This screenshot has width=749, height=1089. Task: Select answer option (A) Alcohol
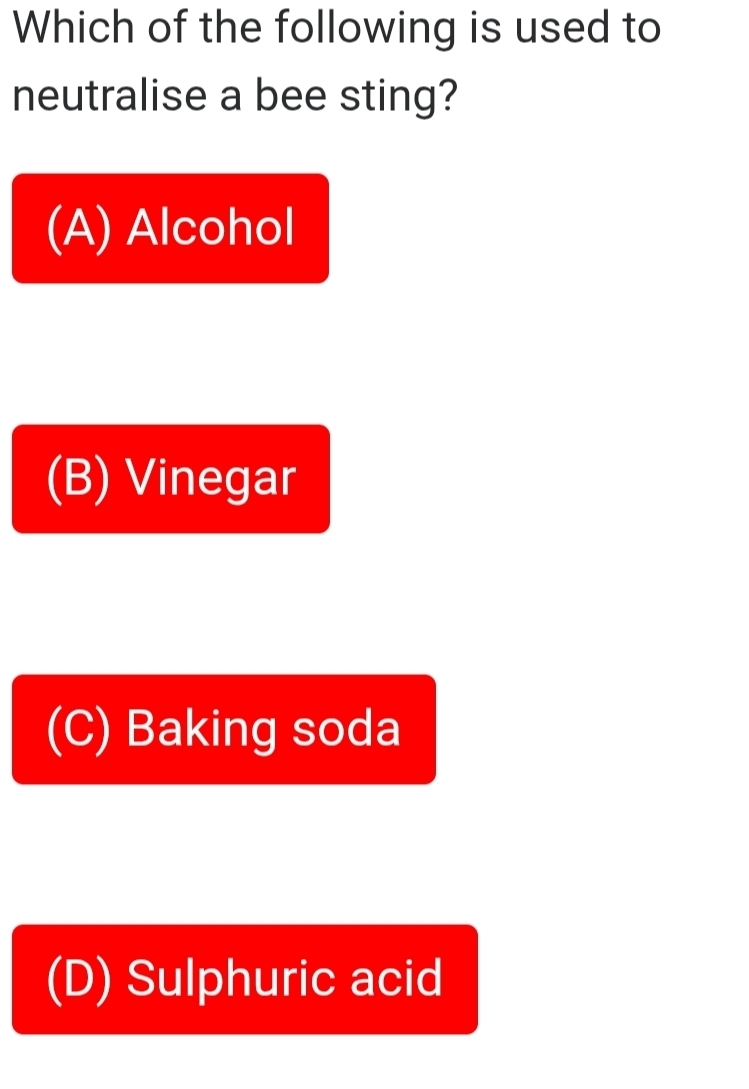point(170,229)
